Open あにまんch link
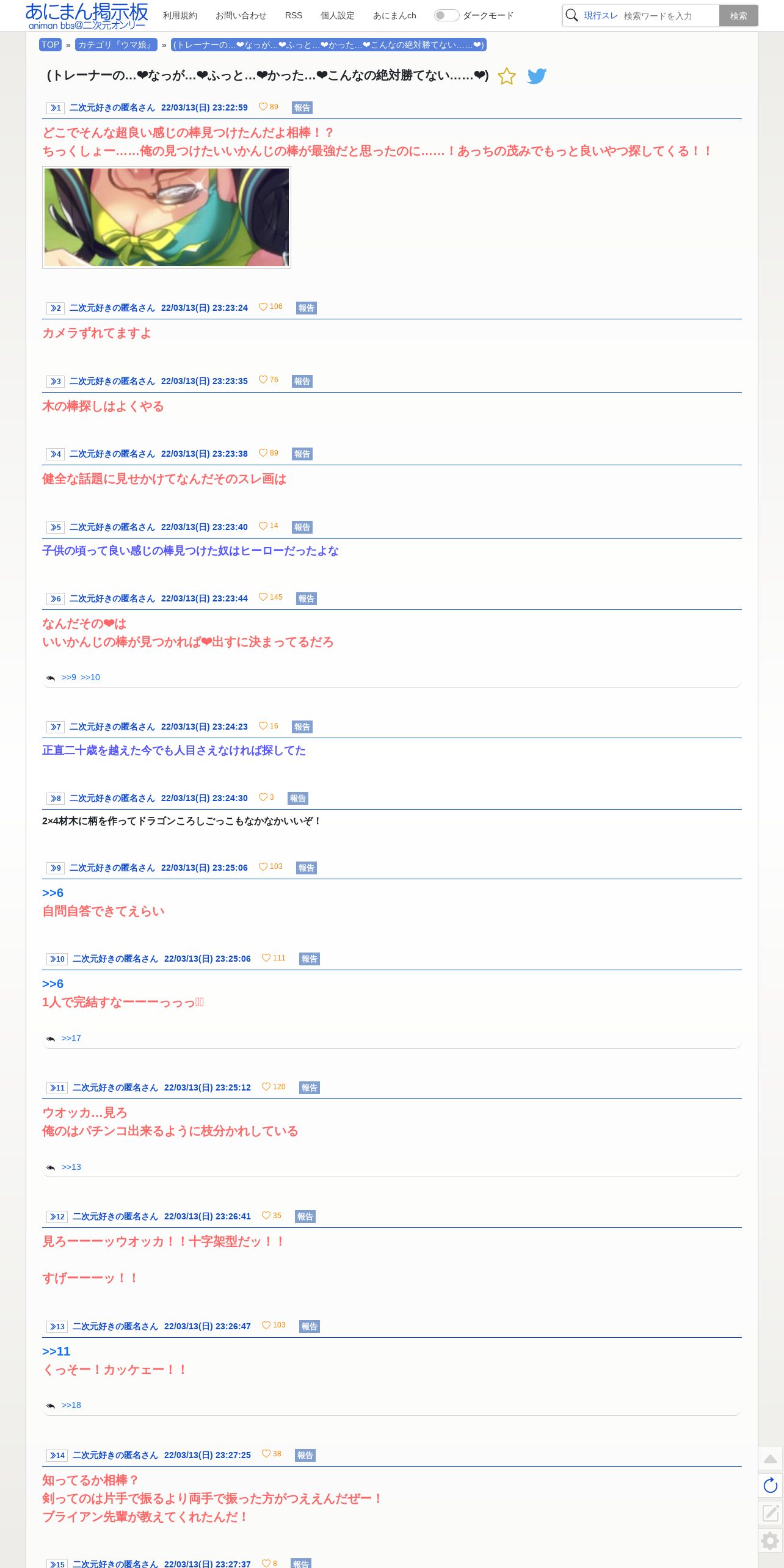Image resolution: width=784 pixels, height=1568 pixels. click(x=394, y=15)
